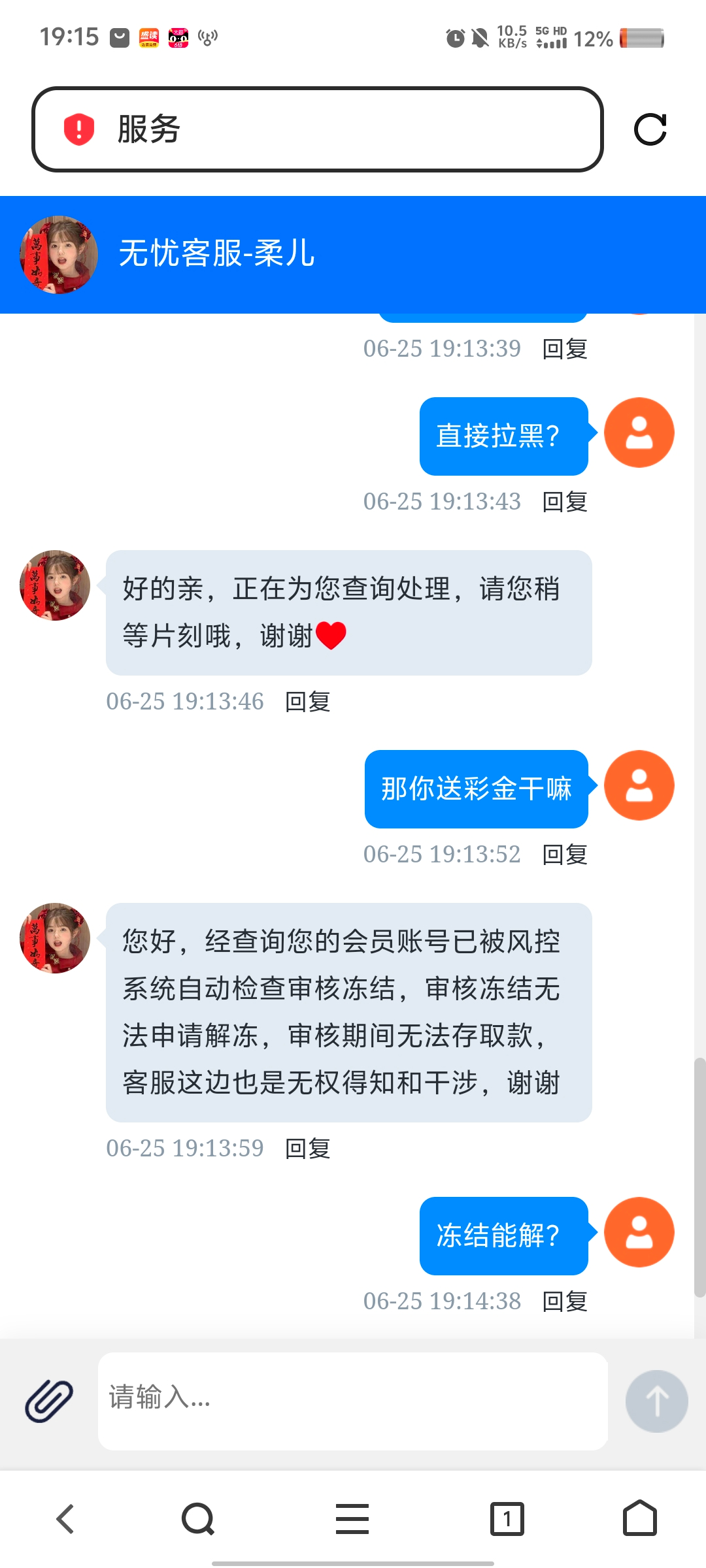Screen dimensions: 706x1568
Task: Send the message with the arrow button
Action: (656, 1401)
